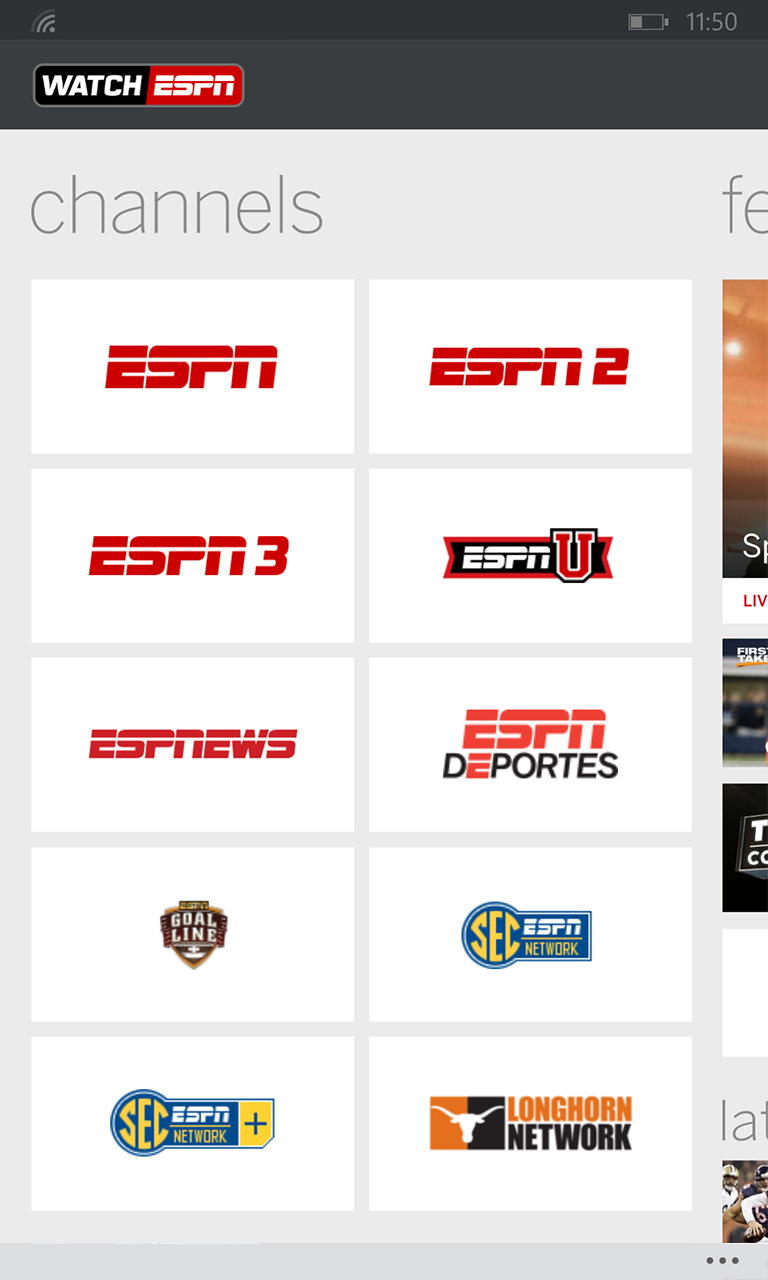Choose the ESPN U channel tile
This screenshot has width=768, height=1280.
click(530, 555)
